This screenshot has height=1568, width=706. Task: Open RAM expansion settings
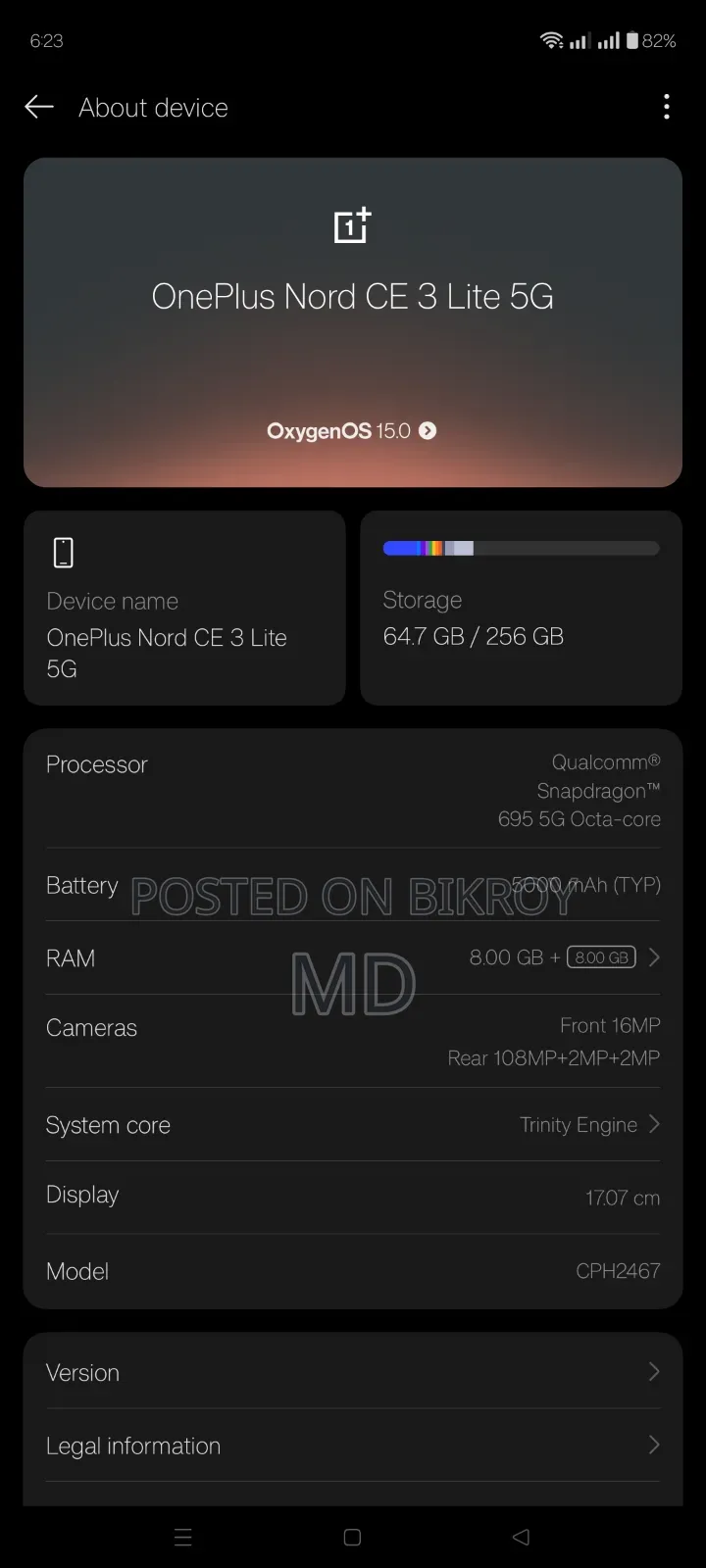tap(353, 957)
